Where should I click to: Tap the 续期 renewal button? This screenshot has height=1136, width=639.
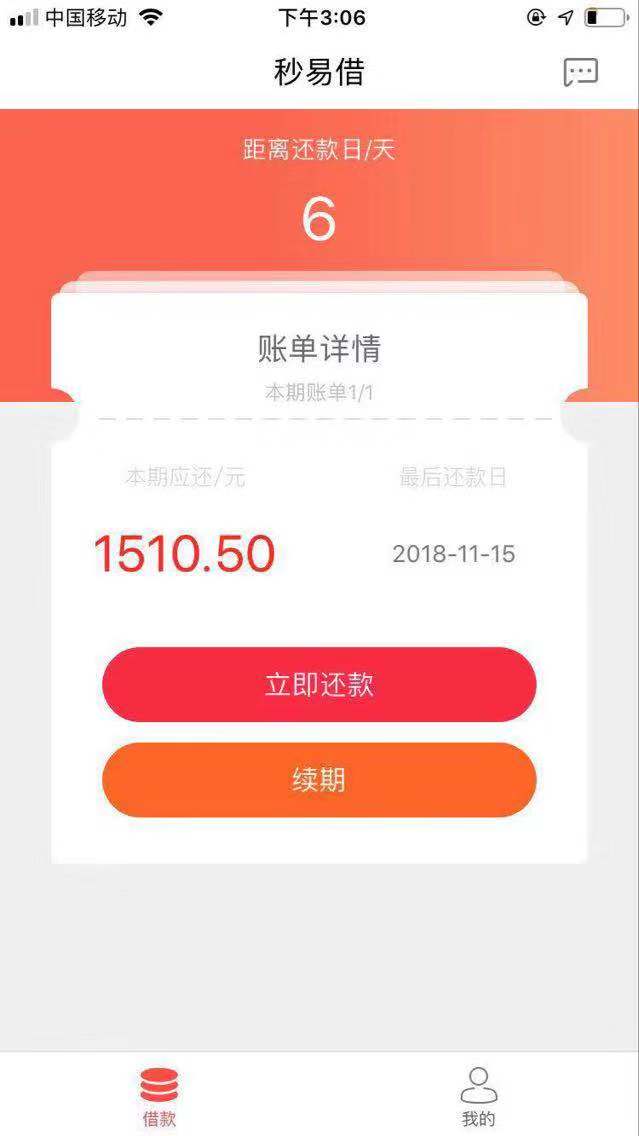319,780
